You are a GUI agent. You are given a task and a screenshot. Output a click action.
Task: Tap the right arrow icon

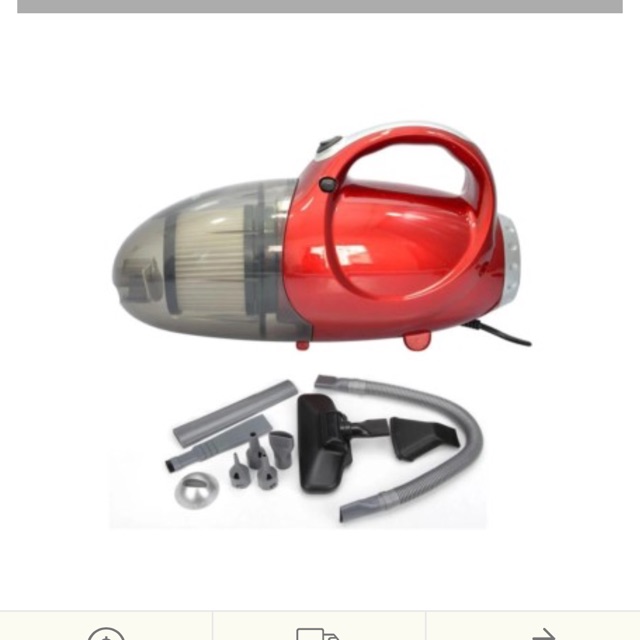pos(543,633)
